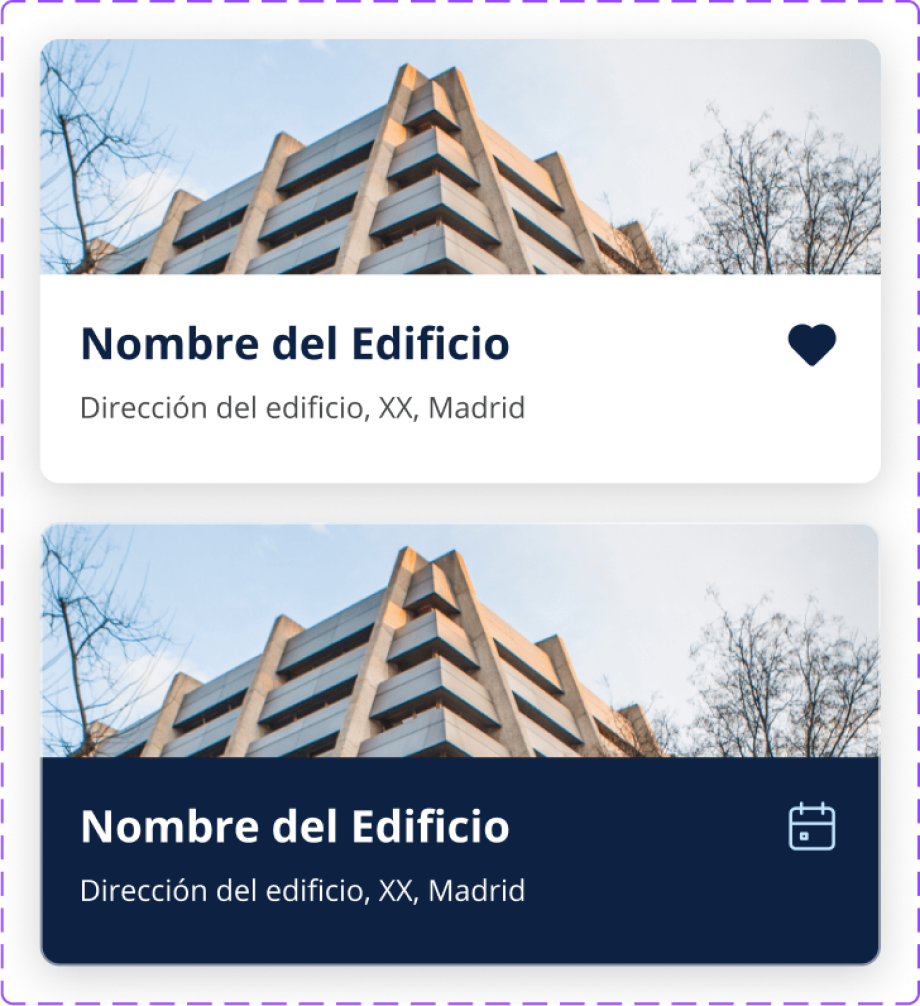Tap the calendar icon on dark card

[x=811, y=827]
